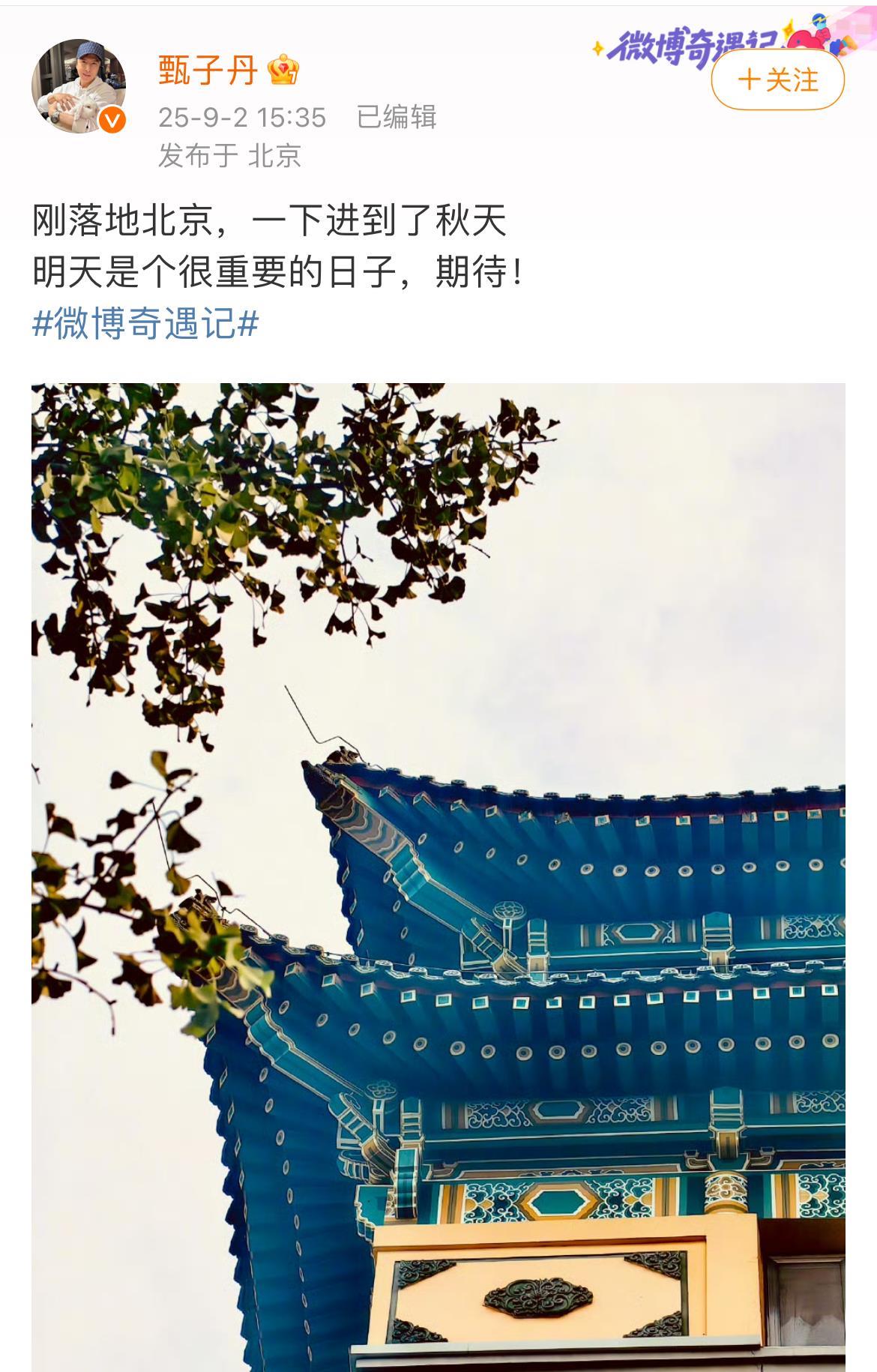Open the username 甄子丹 profile link

click(x=208, y=71)
